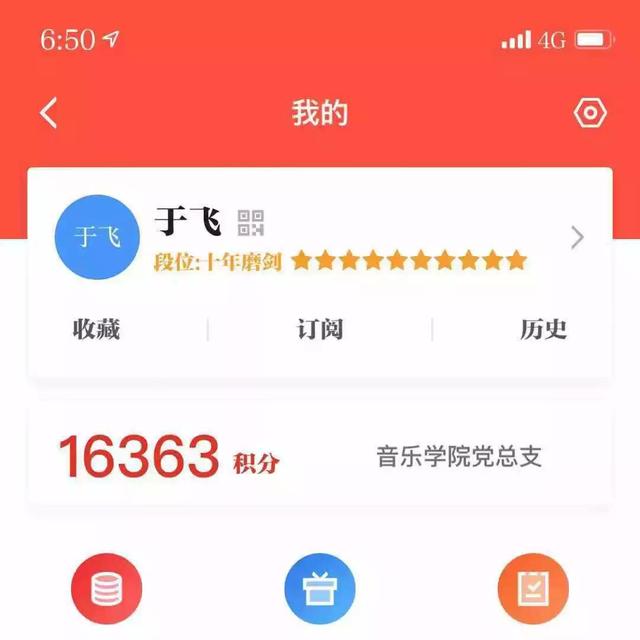This screenshot has width=640, height=640.
Task: Tap the 于飞 profile avatar
Action: 97,237
